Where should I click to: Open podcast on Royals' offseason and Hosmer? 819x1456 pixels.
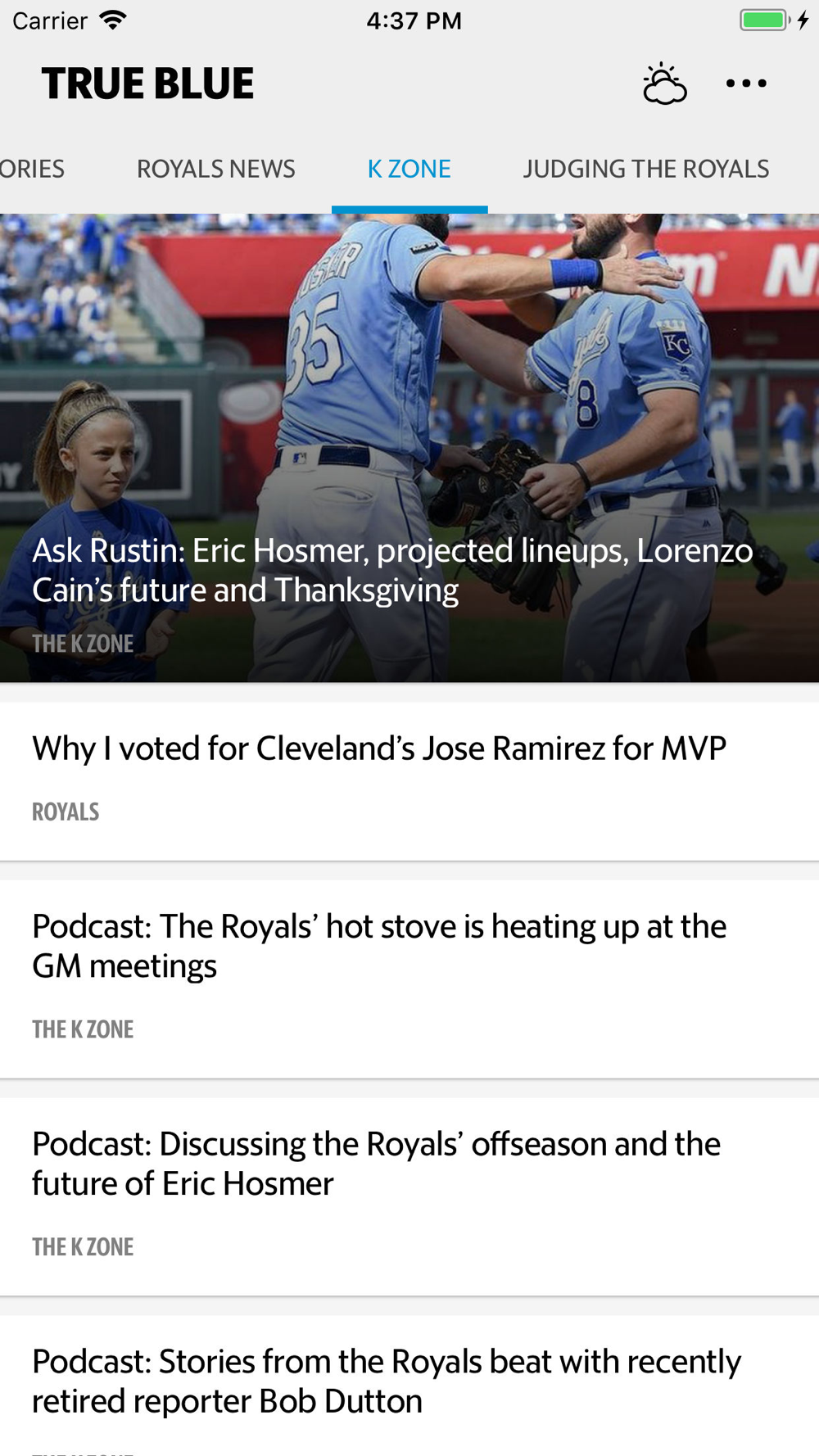[x=376, y=1164]
